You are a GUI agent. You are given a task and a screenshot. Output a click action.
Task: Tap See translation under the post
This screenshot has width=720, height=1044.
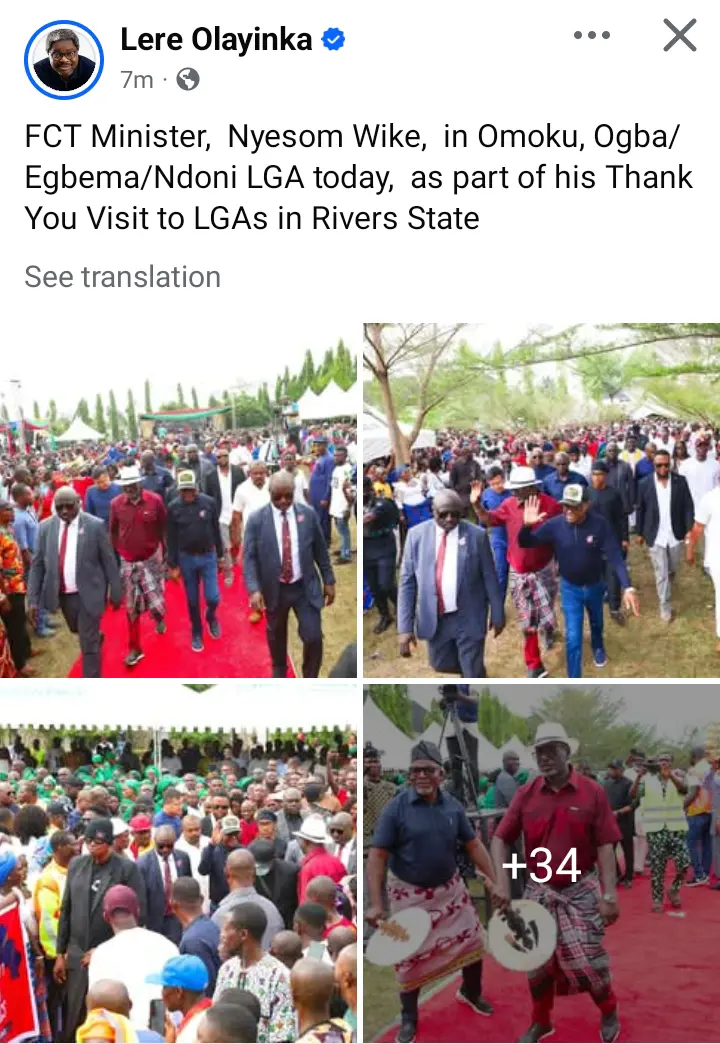pos(122,277)
